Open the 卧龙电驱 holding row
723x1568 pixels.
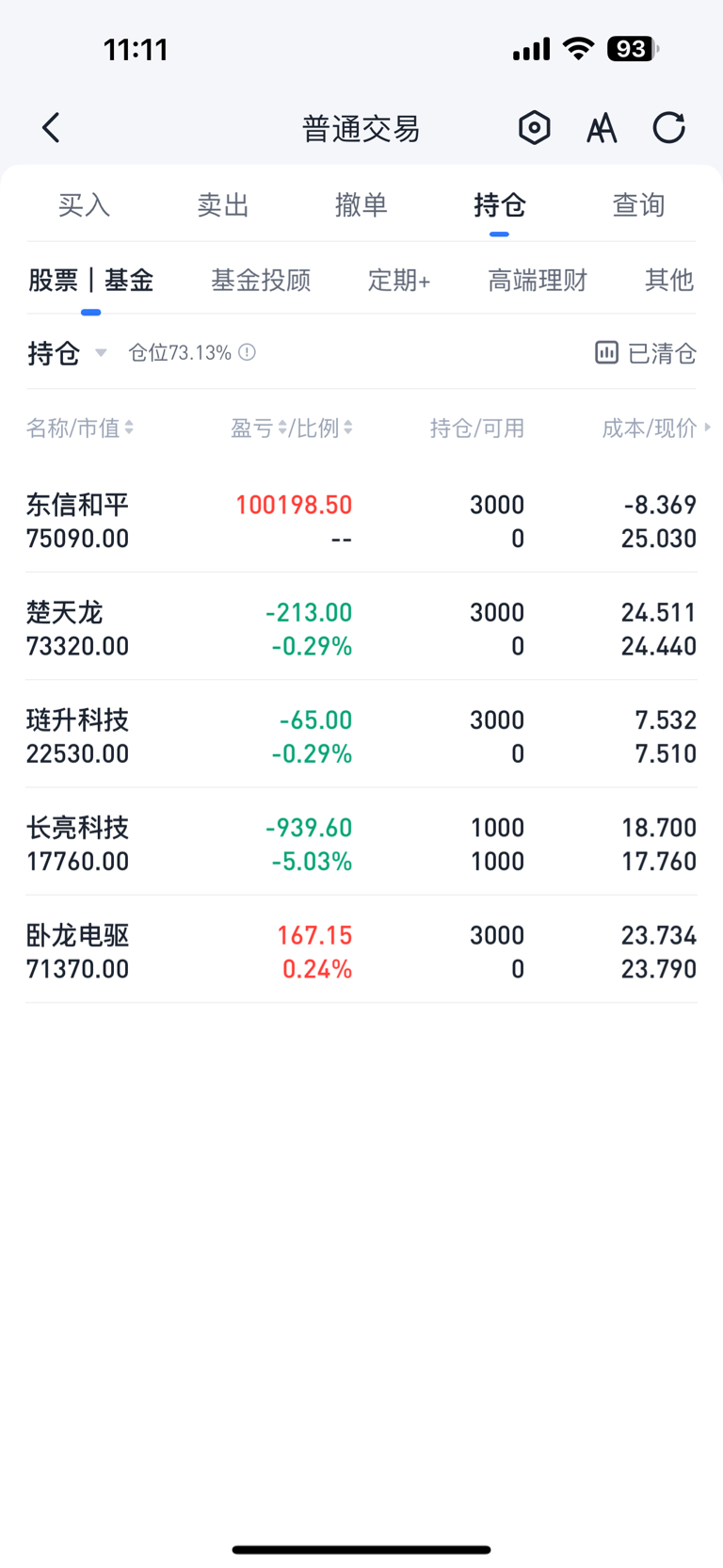tap(361, 951)
